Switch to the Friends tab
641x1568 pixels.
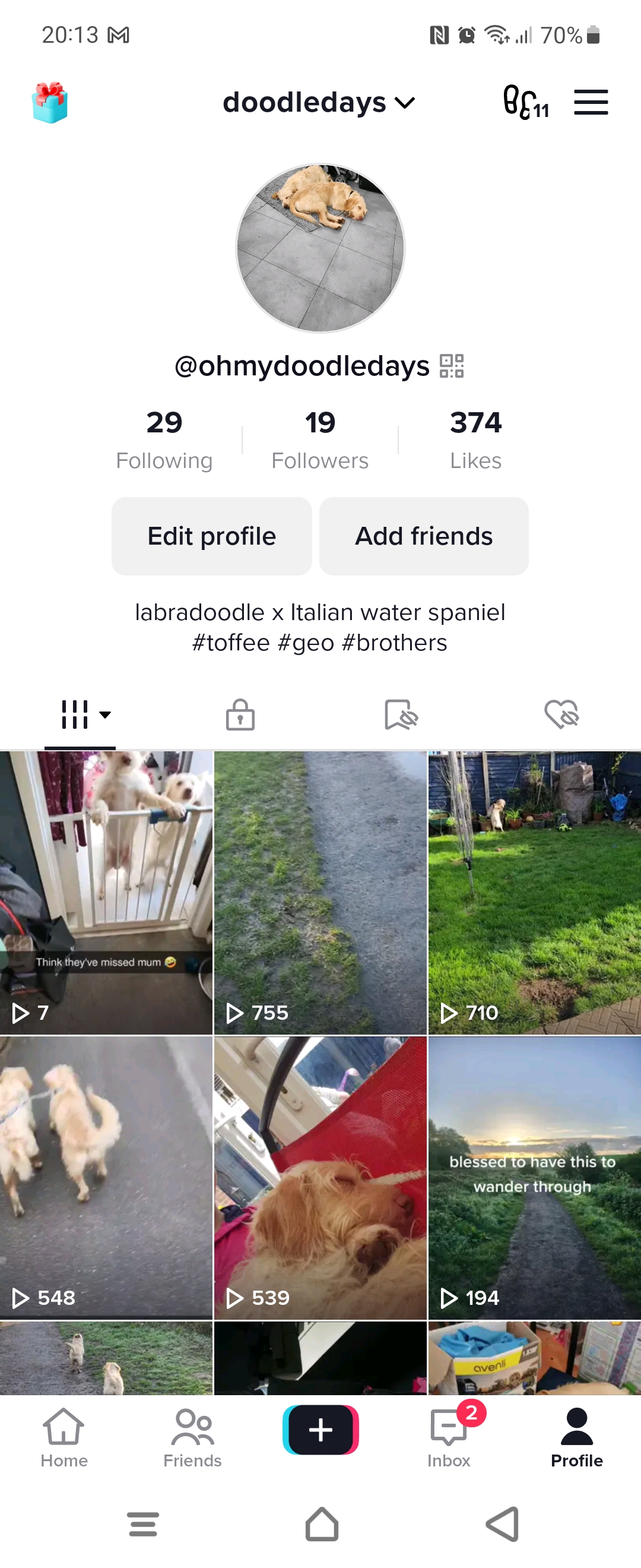tap(192, 1436)
